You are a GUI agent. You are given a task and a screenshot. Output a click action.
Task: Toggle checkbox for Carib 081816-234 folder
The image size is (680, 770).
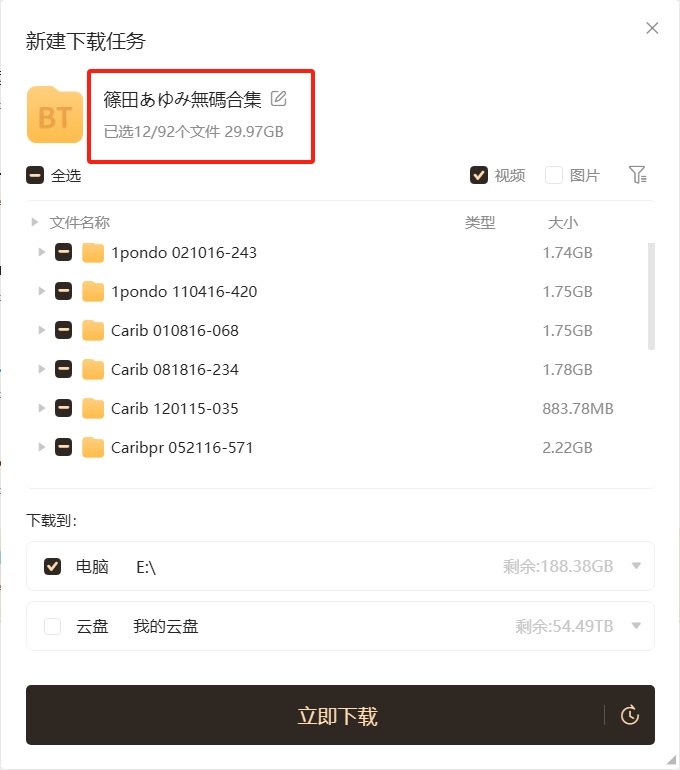pyautogui.click(x=63, y=370)
